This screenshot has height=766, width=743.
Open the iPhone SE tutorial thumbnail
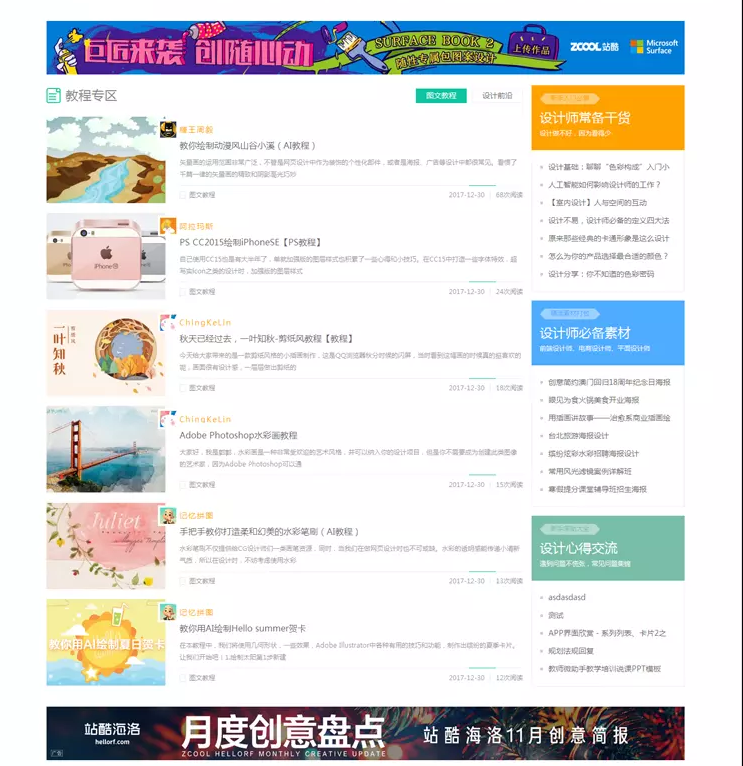point(105,256)
